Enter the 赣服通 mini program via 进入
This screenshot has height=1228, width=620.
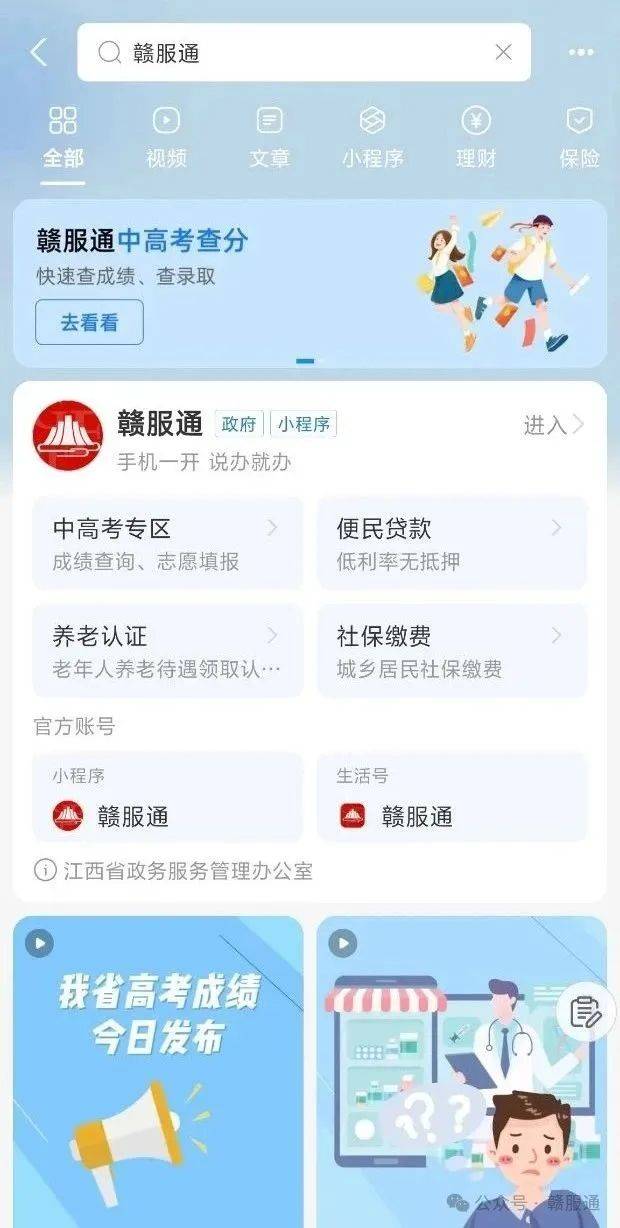coord(553,425)
